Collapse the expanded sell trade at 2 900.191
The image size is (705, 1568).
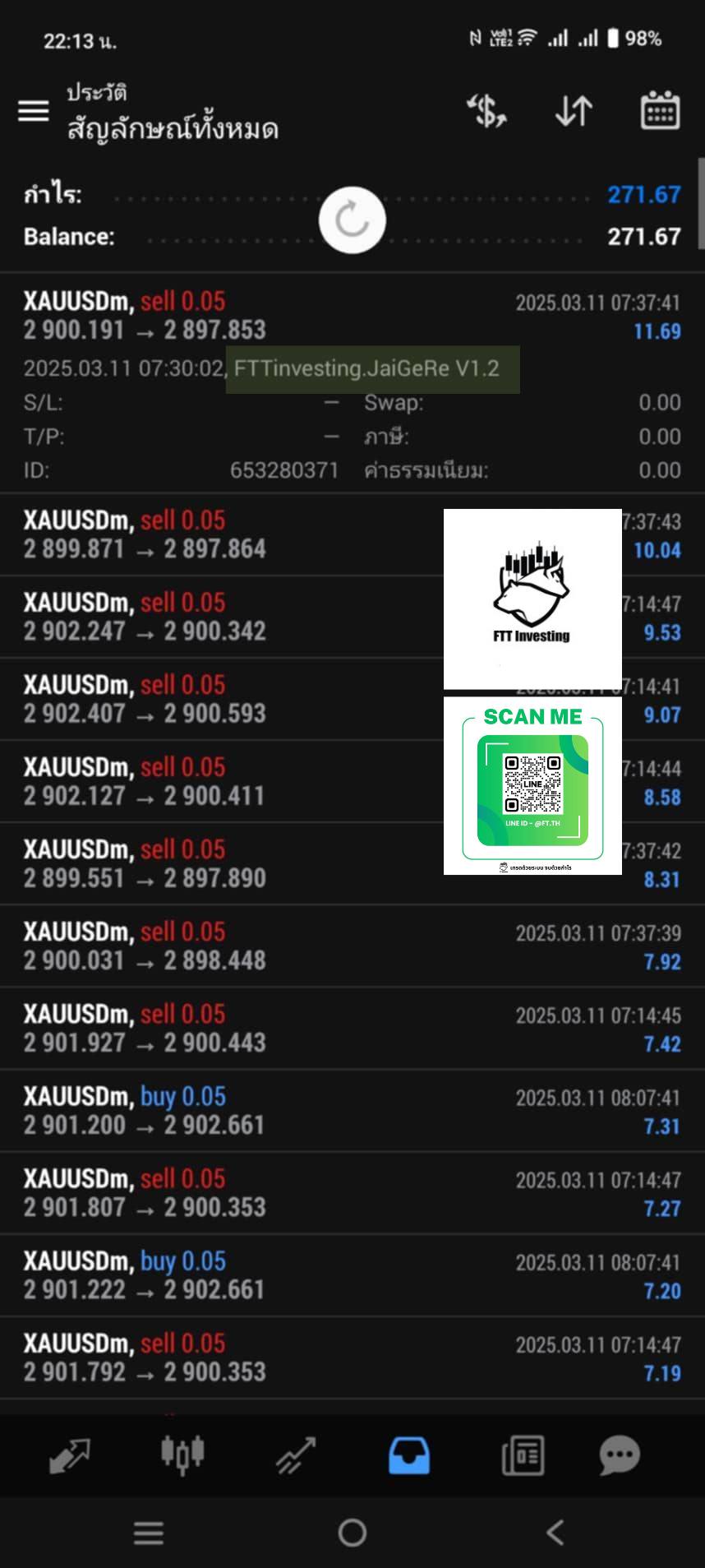(x=247, y=317)
